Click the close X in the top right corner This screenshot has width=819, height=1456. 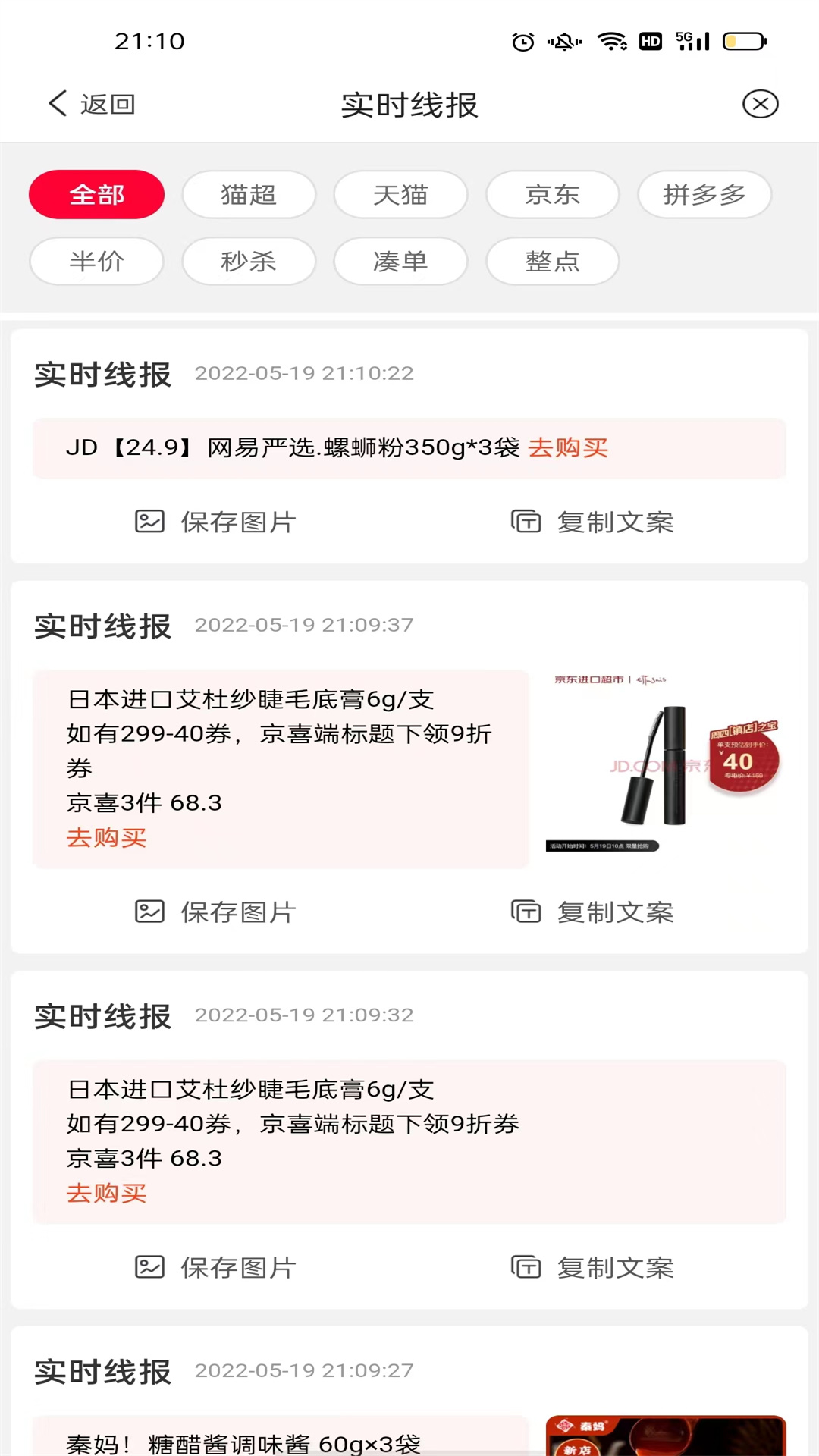tap(761, 104)
